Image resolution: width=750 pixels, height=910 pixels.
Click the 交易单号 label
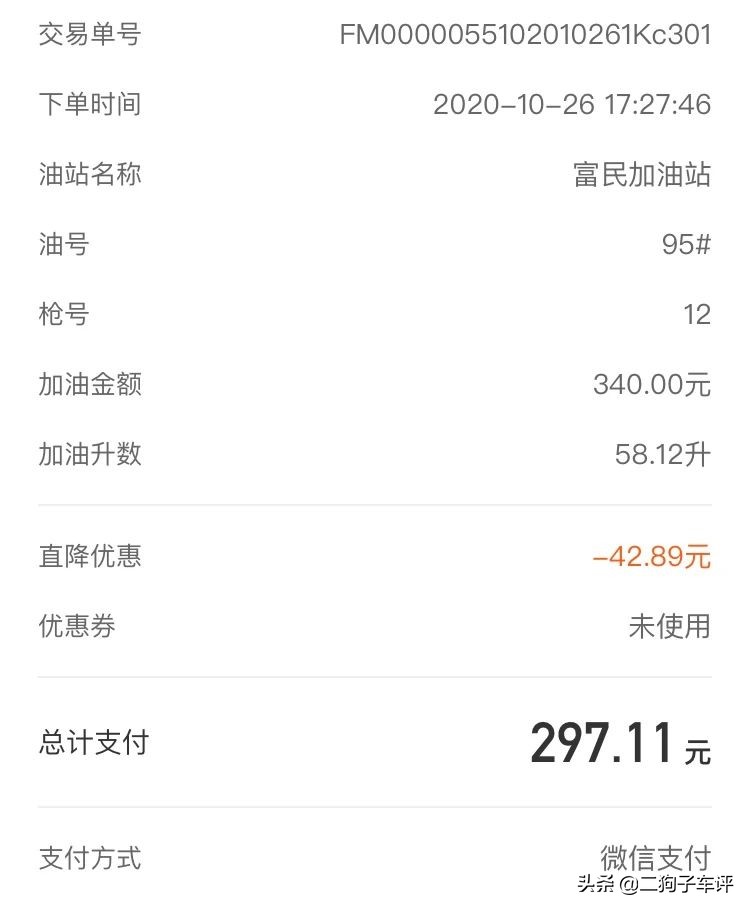[x=89, y=35]
